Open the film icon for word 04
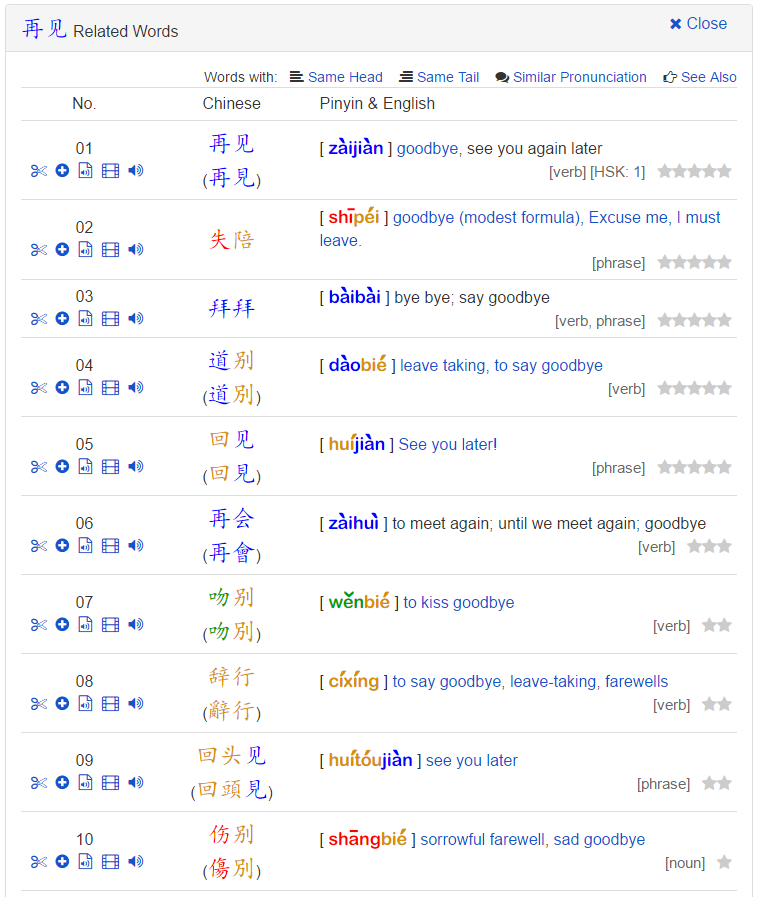Image resolution: width=760 pixels, height=897 pixels. [110, 387]
